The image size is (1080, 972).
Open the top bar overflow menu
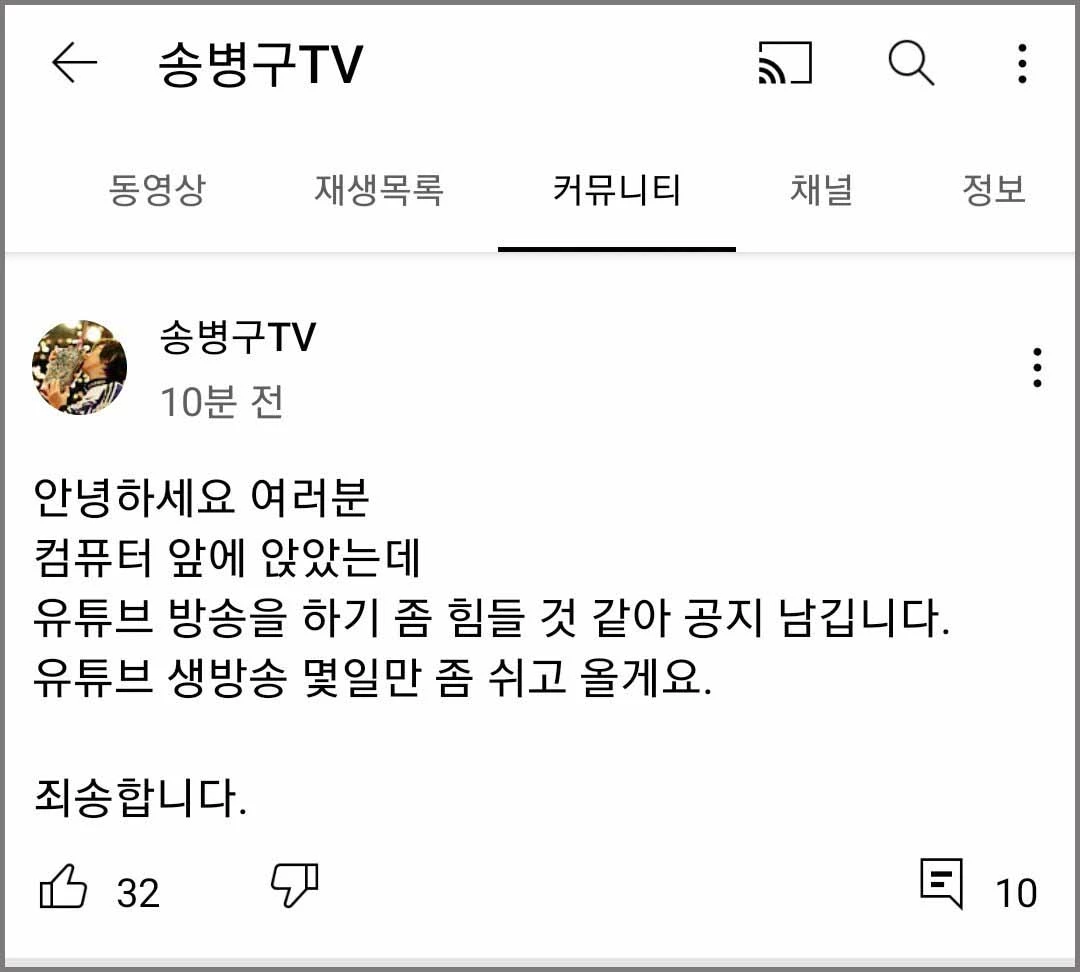point(1021,65)
